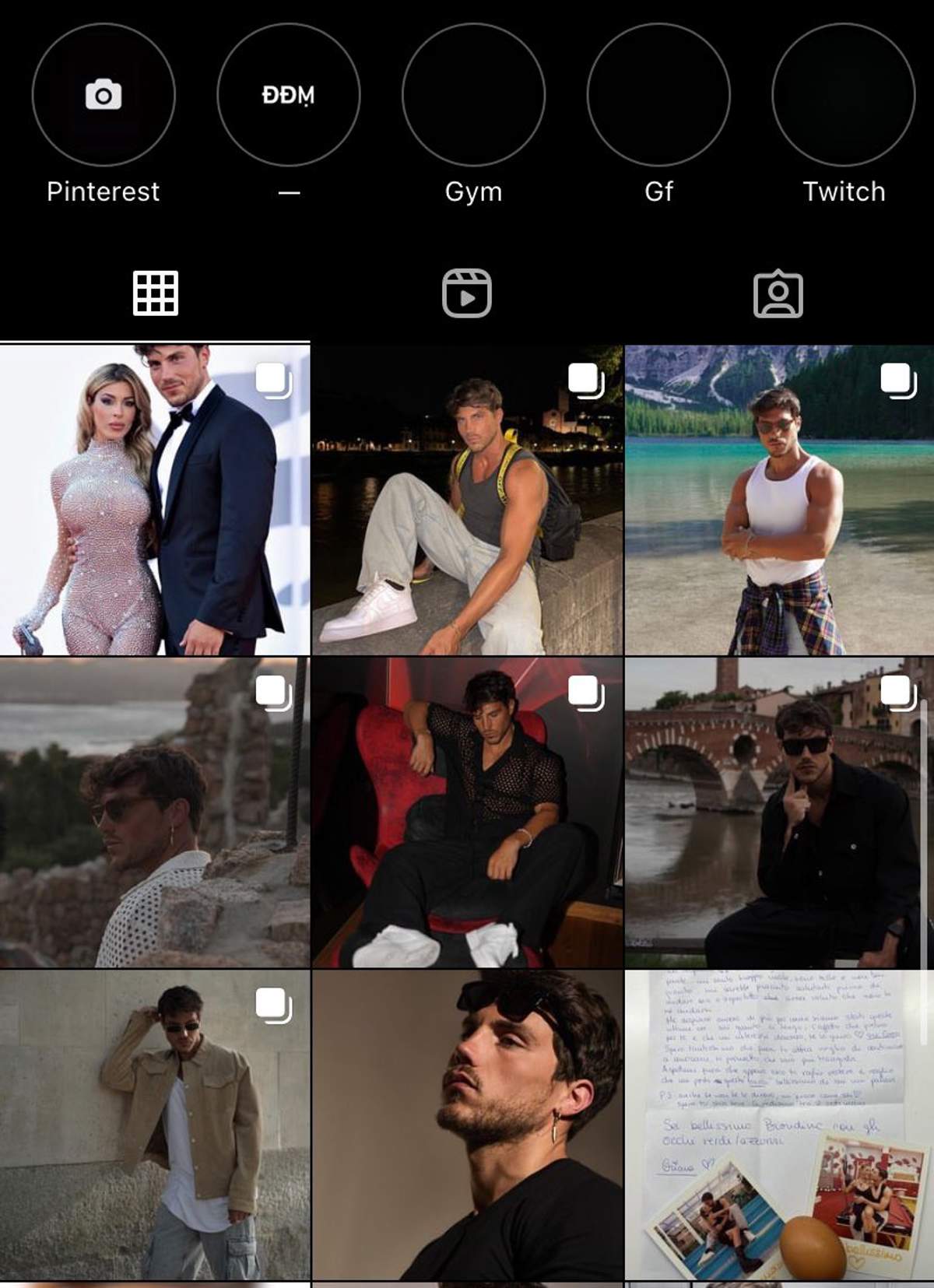Open the beige jacket wall post
The image size is (934, 1288).
click(x=155, y=1125)
